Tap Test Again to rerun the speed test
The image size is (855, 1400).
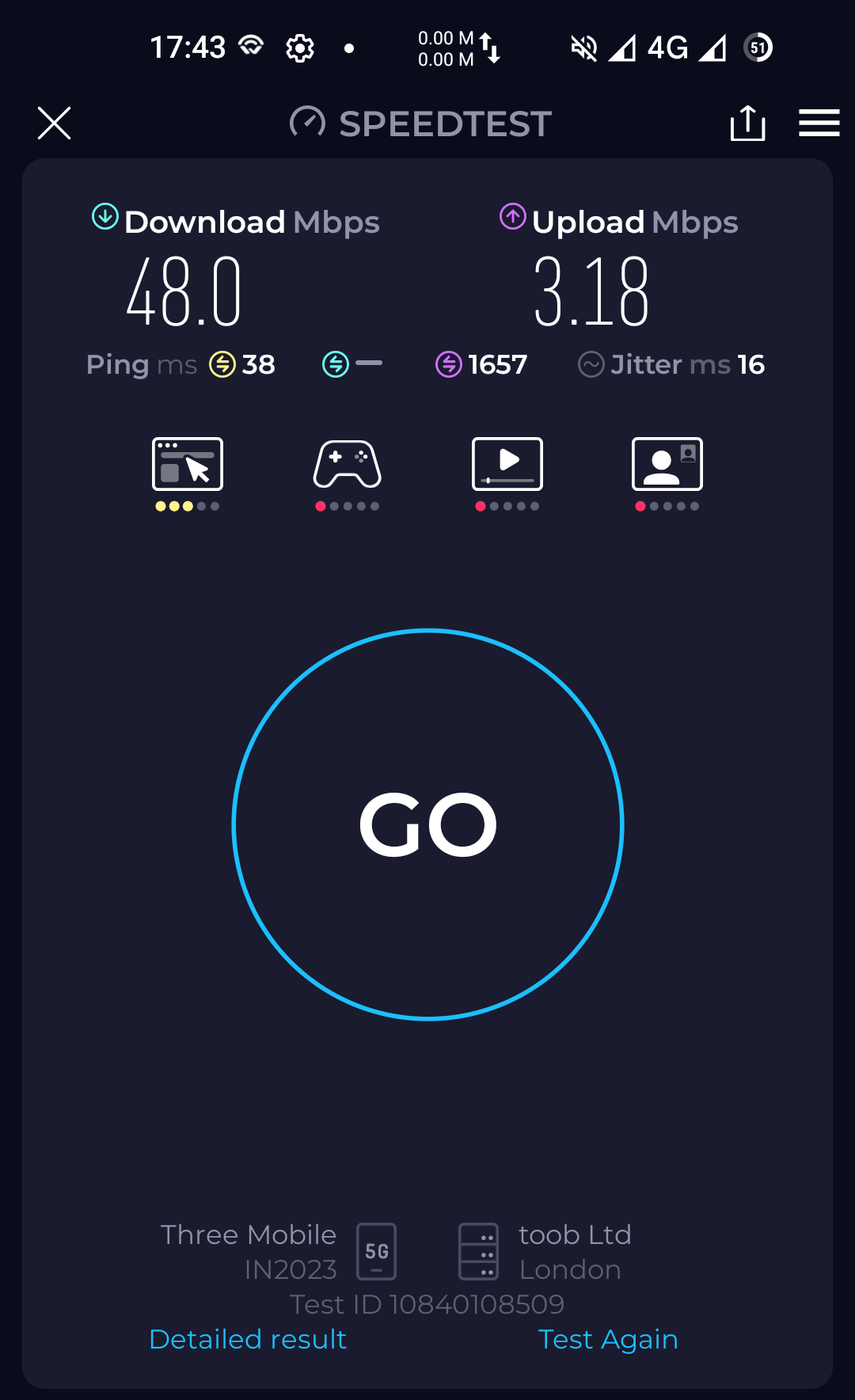point(608,1339)
